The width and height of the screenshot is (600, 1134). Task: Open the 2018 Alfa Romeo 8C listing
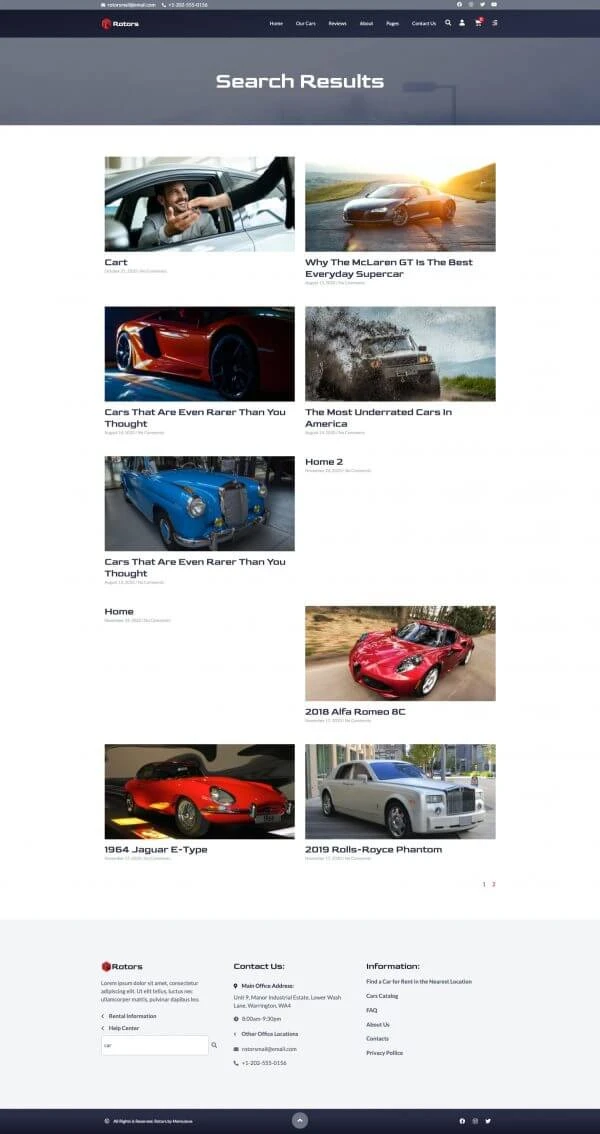point(355,712)
